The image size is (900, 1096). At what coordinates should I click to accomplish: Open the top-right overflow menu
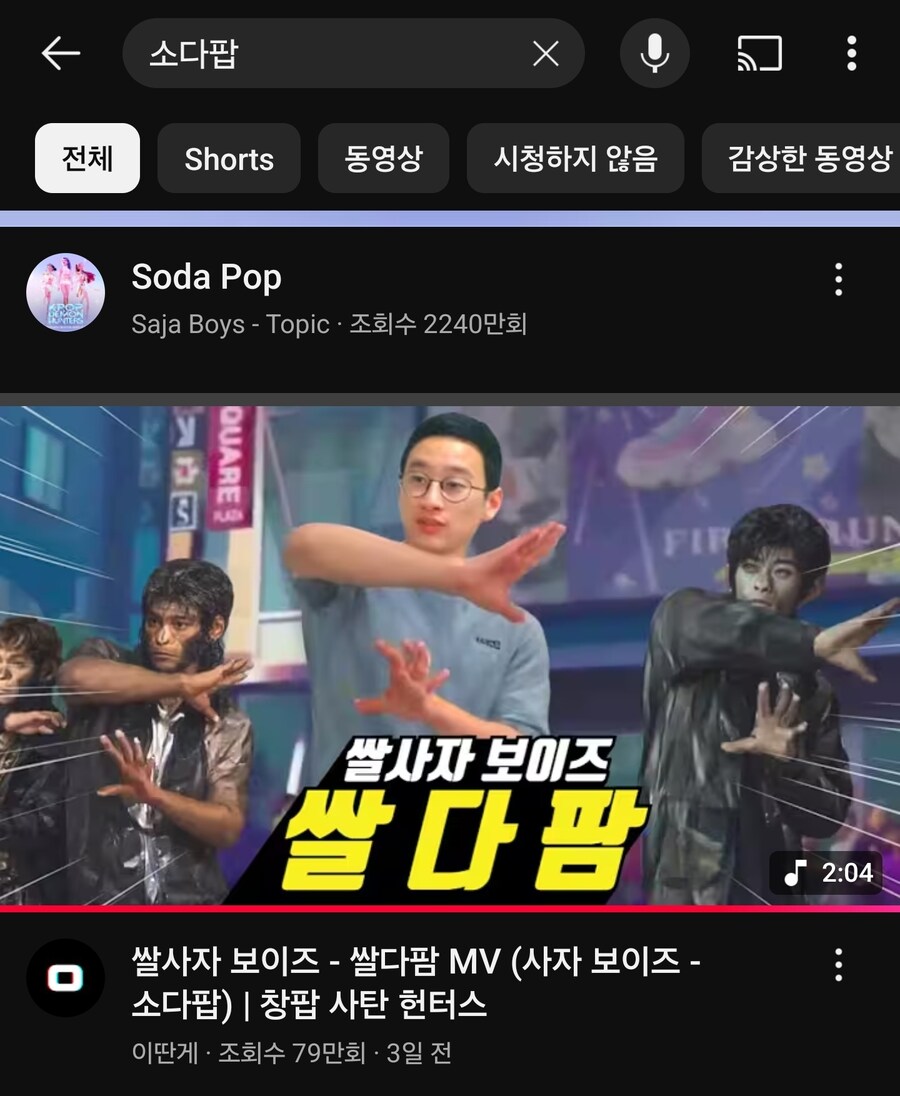[x=851, y=53]
